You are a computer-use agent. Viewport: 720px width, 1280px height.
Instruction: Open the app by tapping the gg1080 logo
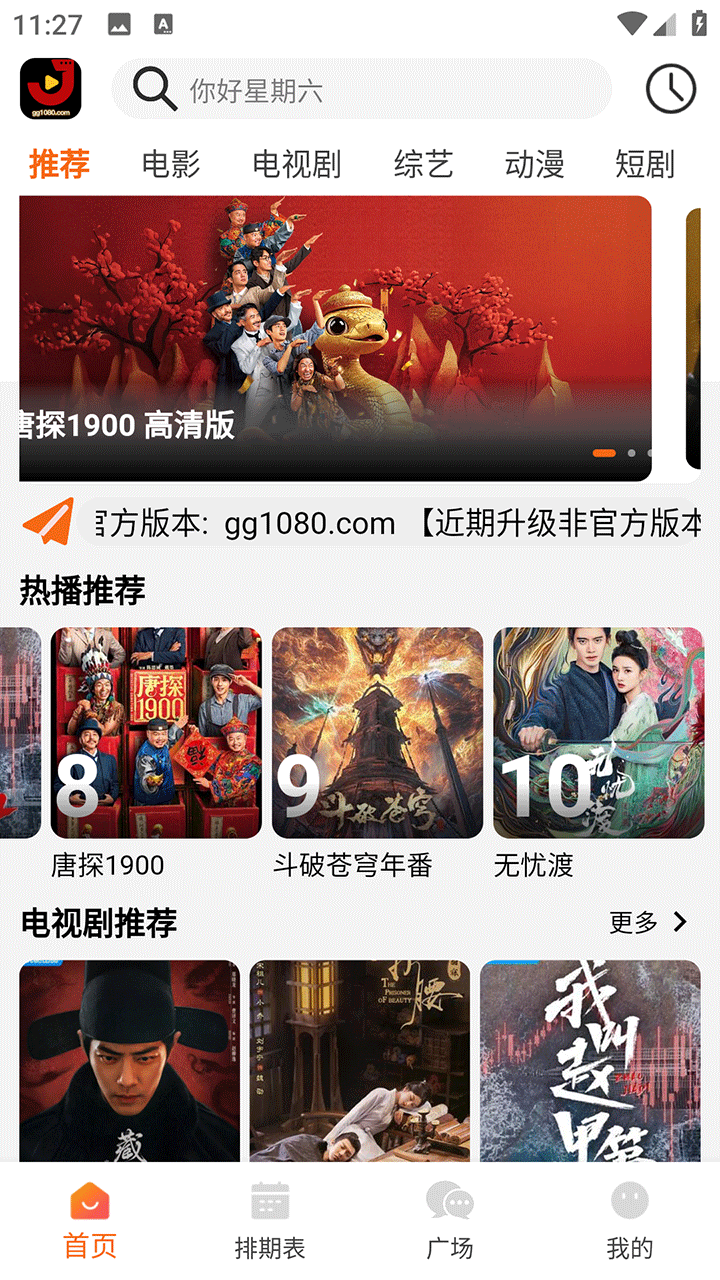[x=49, y=89]
